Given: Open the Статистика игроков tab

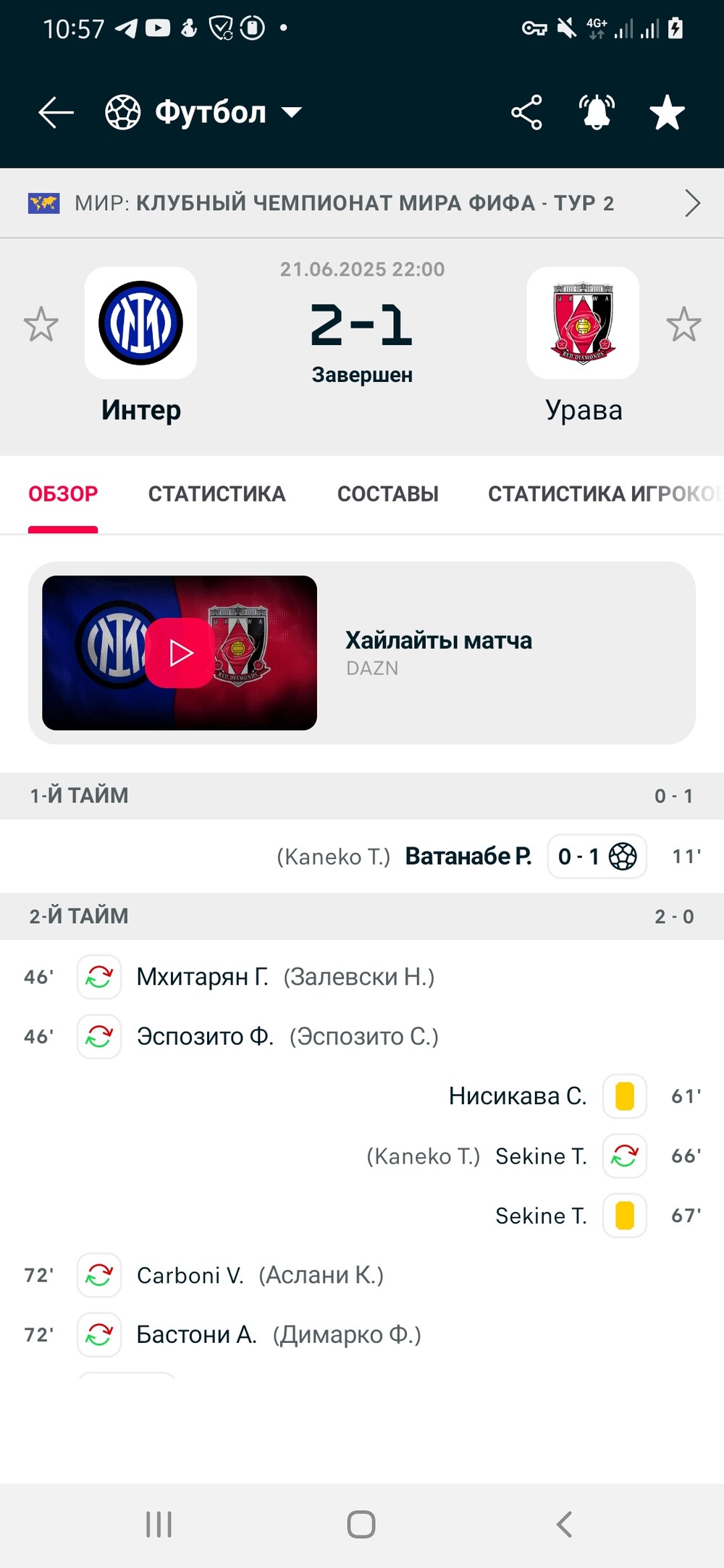Looking at the screenshot, I should [x=605, y=494].
